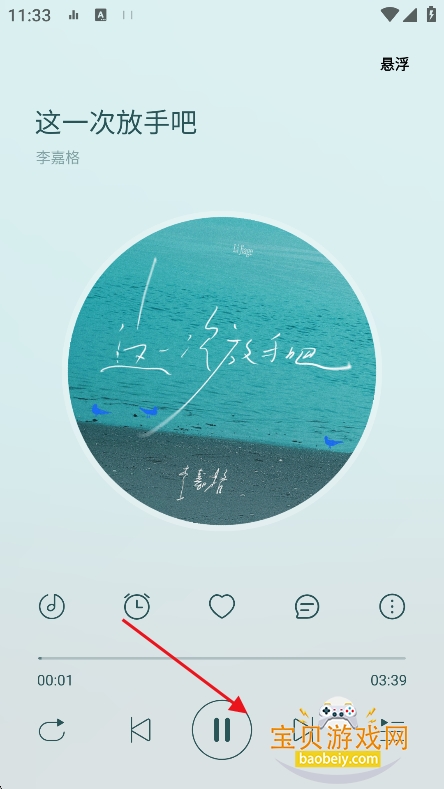Tap the circular album cover
The height and width of the screenshot is (789, 444).
pyautogui.click(x=222, y=371)
